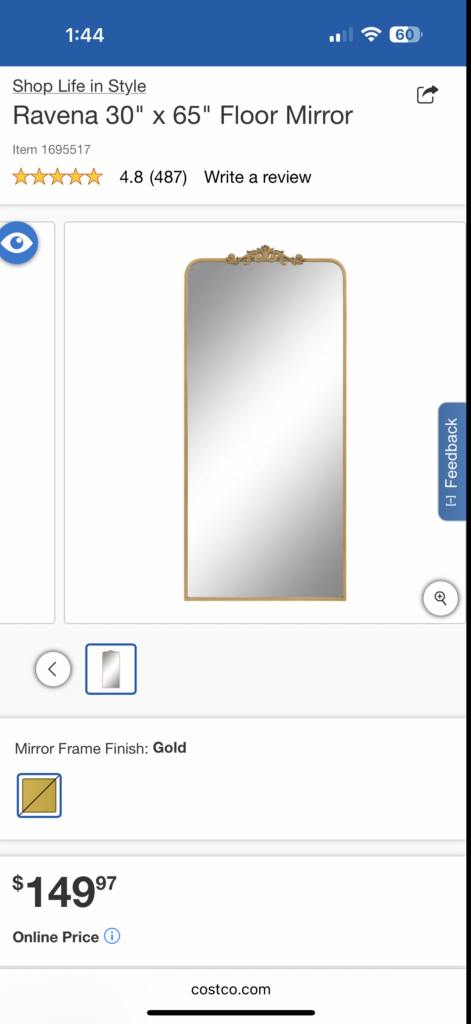Share this product page
The height and width of the screenshot is (1024, 471).
click(x=427, y=95)
